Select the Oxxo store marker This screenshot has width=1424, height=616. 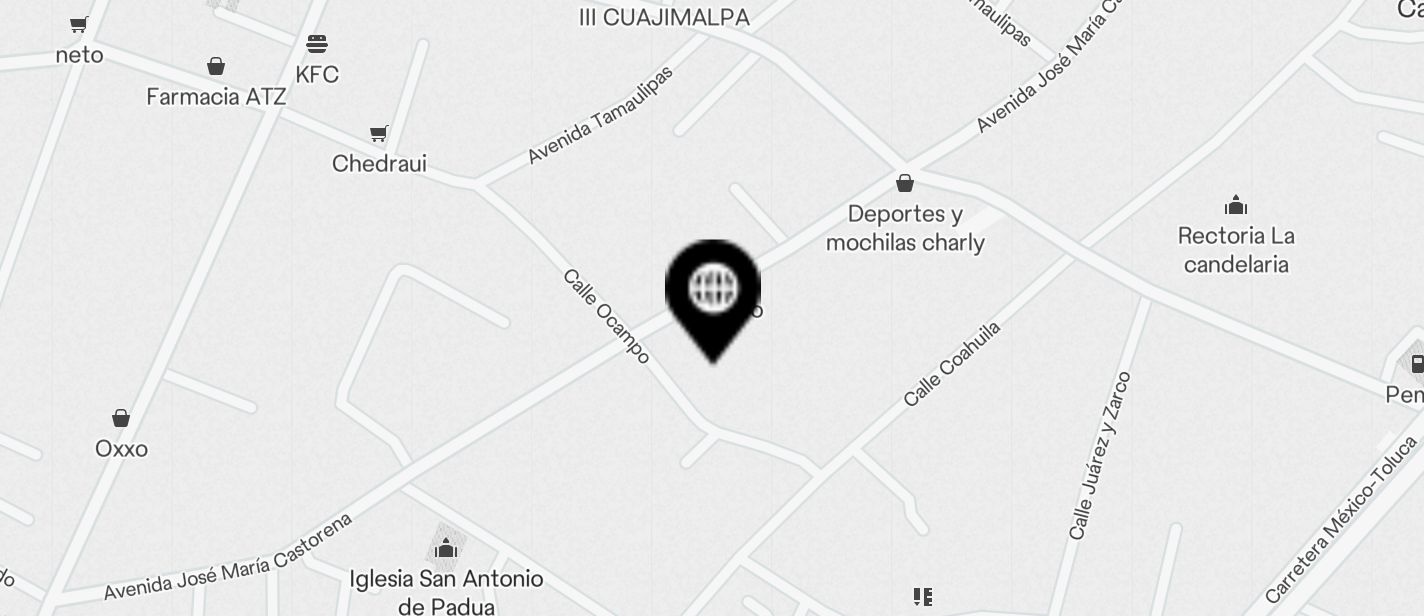[121, 419]
